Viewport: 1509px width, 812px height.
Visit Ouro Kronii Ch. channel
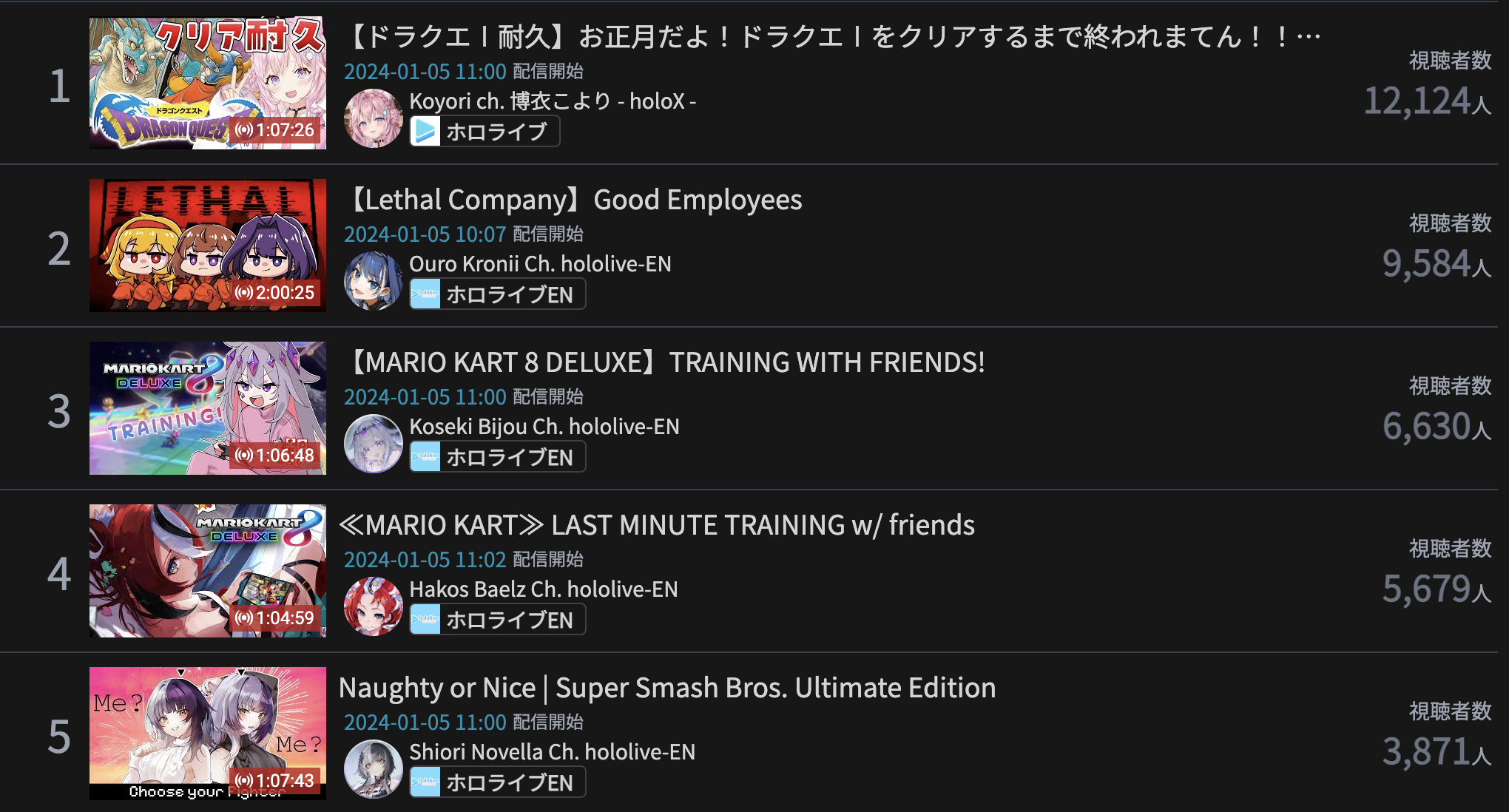pyautogui.click(x=540, y=264)
